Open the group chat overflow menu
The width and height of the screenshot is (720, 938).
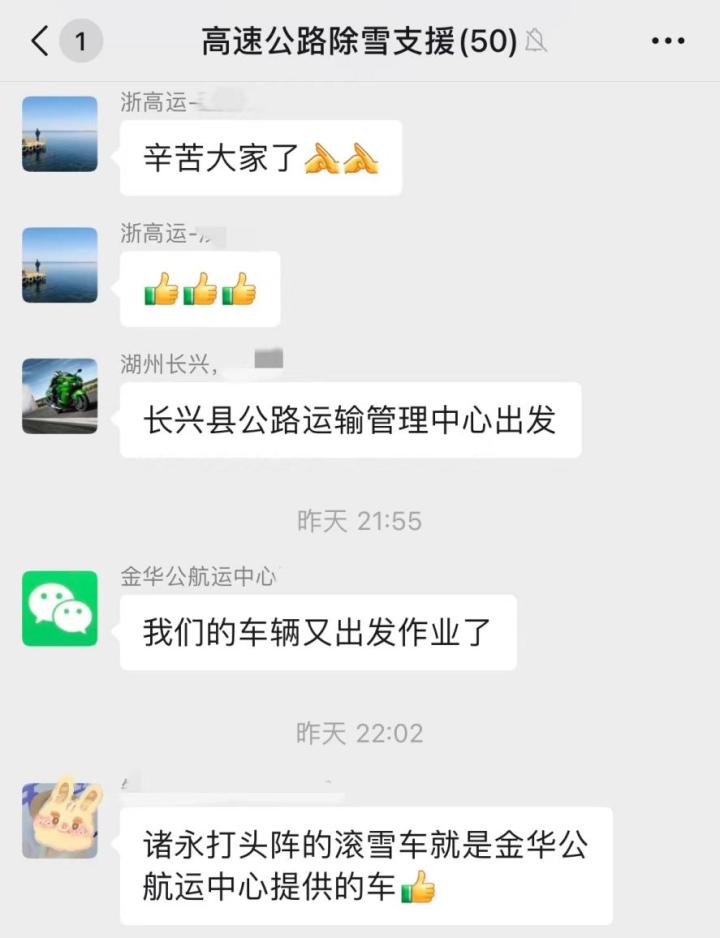tap(667, 42)
